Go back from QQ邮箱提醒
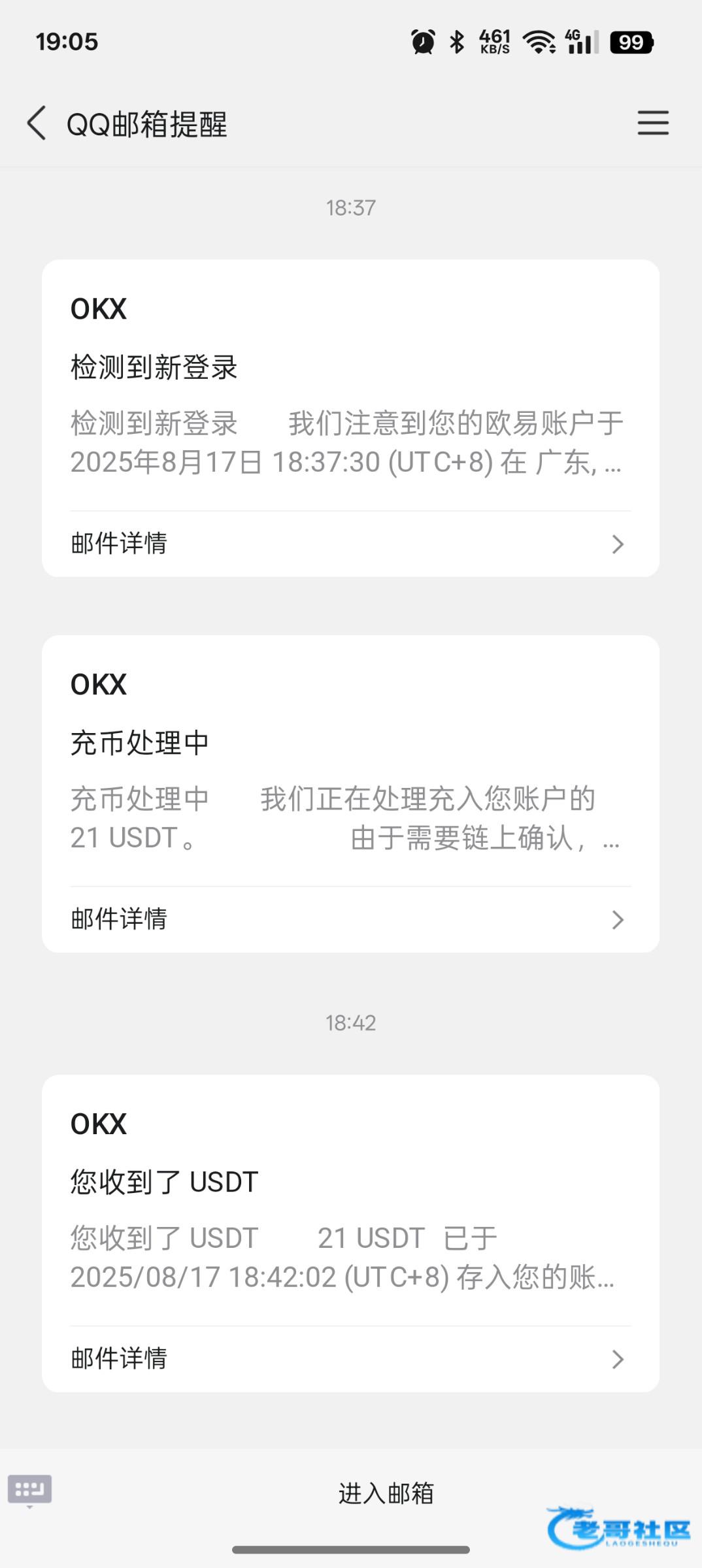Image resolution: width=702 pixels, height=1568 pixels. coord(37,123)
